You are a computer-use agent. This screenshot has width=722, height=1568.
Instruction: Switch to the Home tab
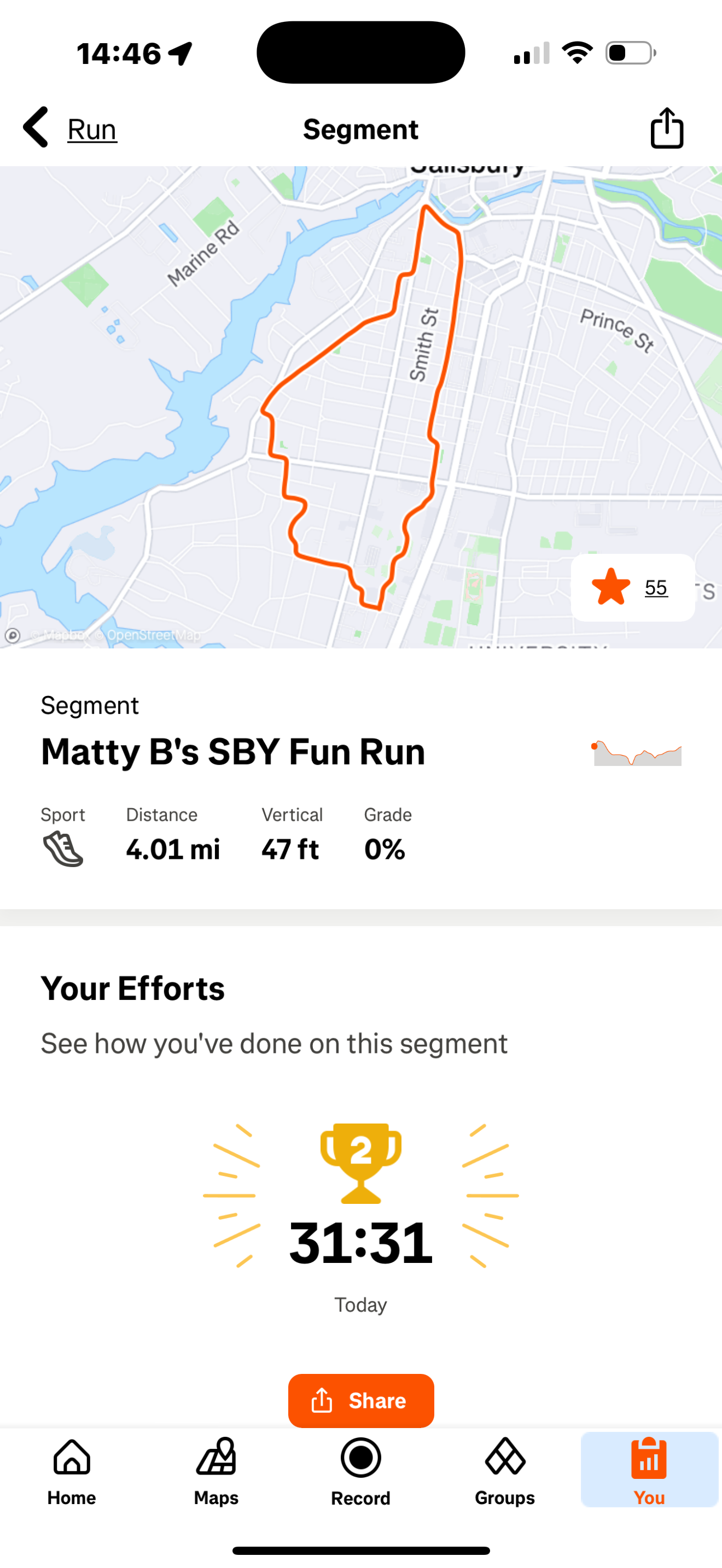pos(72,1471)
